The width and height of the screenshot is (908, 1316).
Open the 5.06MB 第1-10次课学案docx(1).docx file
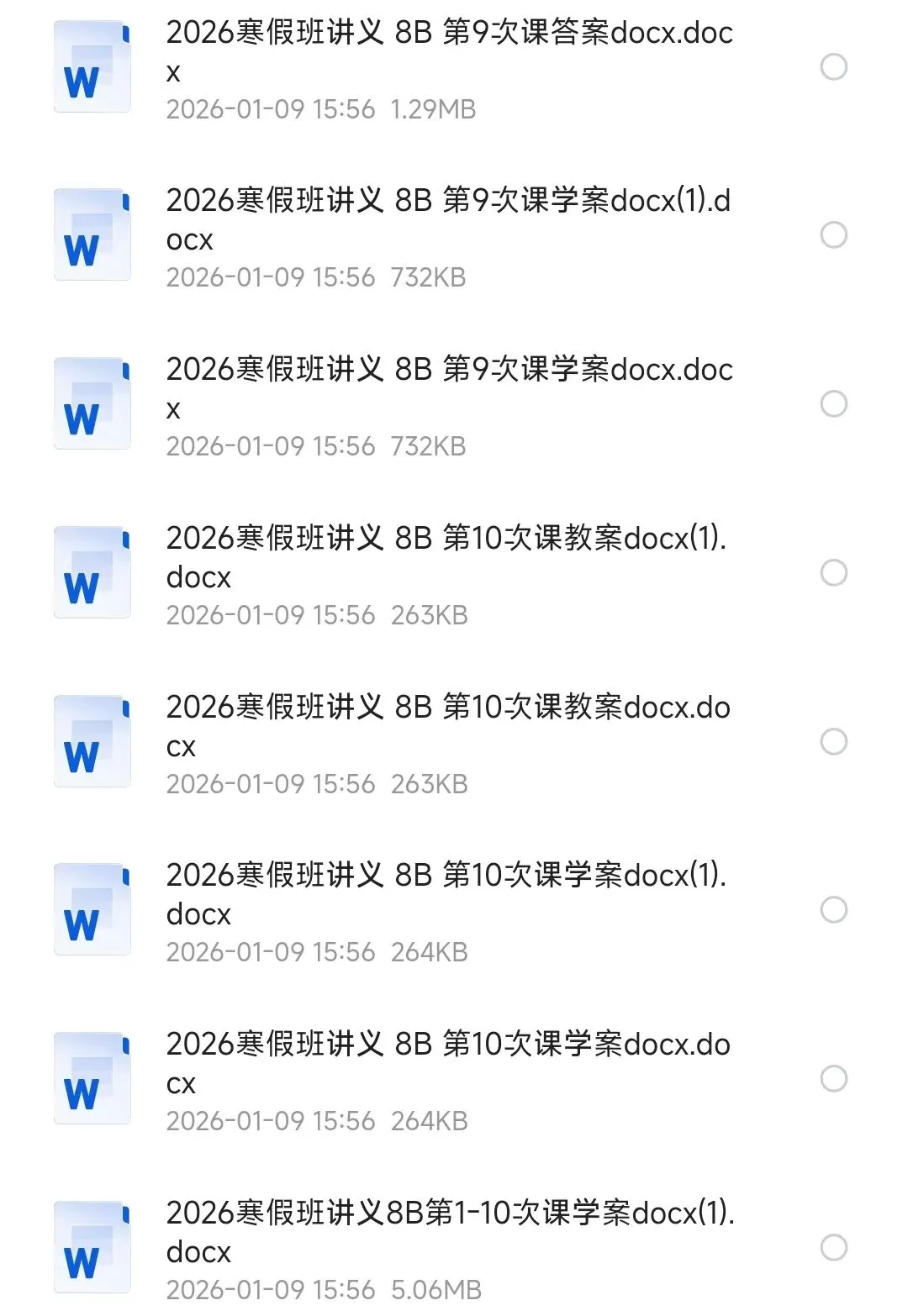449,1232
